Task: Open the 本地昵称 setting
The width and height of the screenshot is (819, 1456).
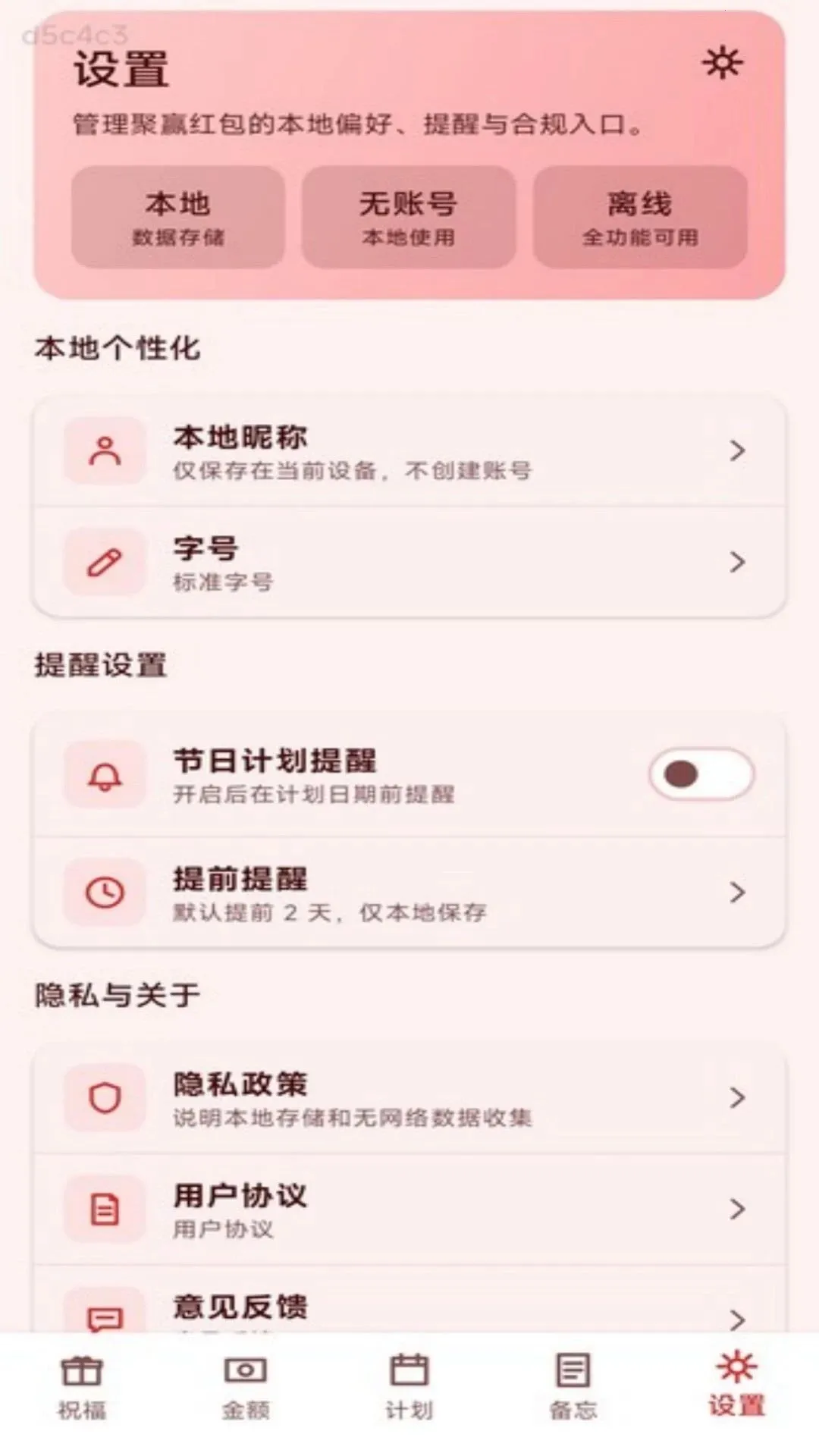Action: click(x=409, y=451)
